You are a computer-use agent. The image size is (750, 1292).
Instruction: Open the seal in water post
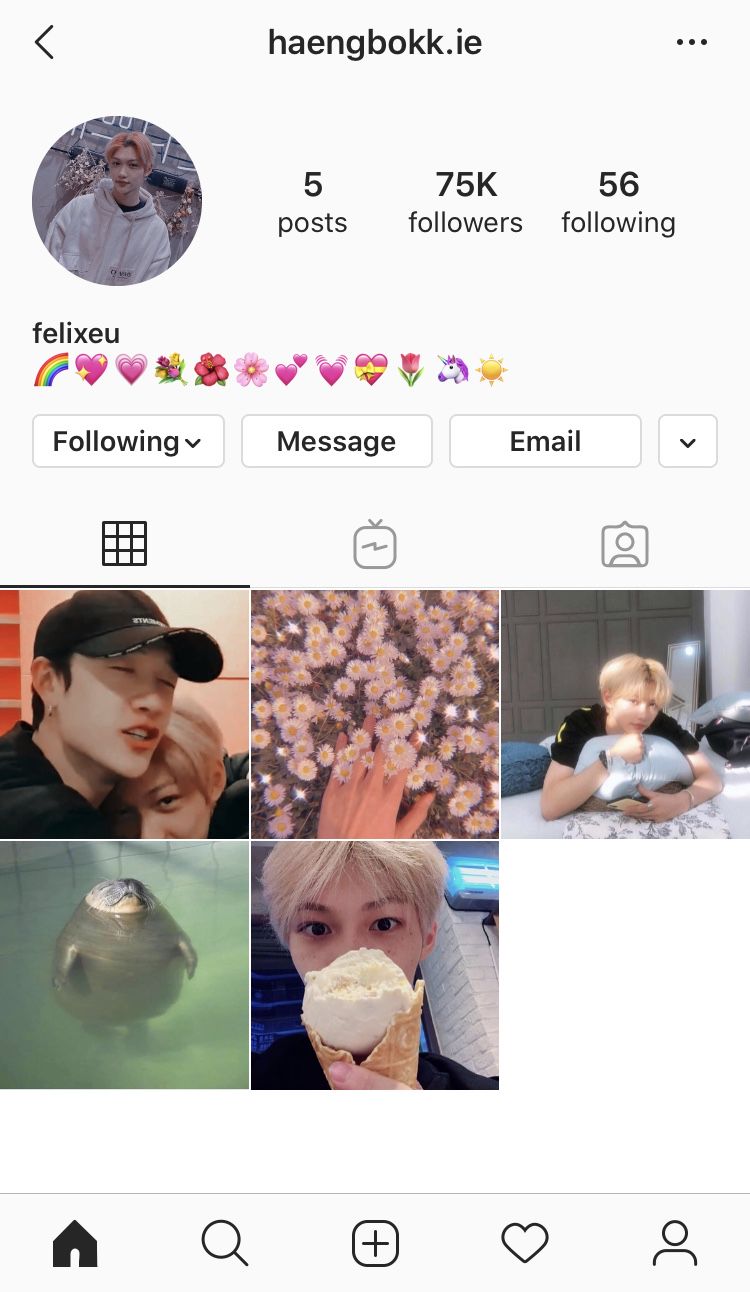[124, 964]
